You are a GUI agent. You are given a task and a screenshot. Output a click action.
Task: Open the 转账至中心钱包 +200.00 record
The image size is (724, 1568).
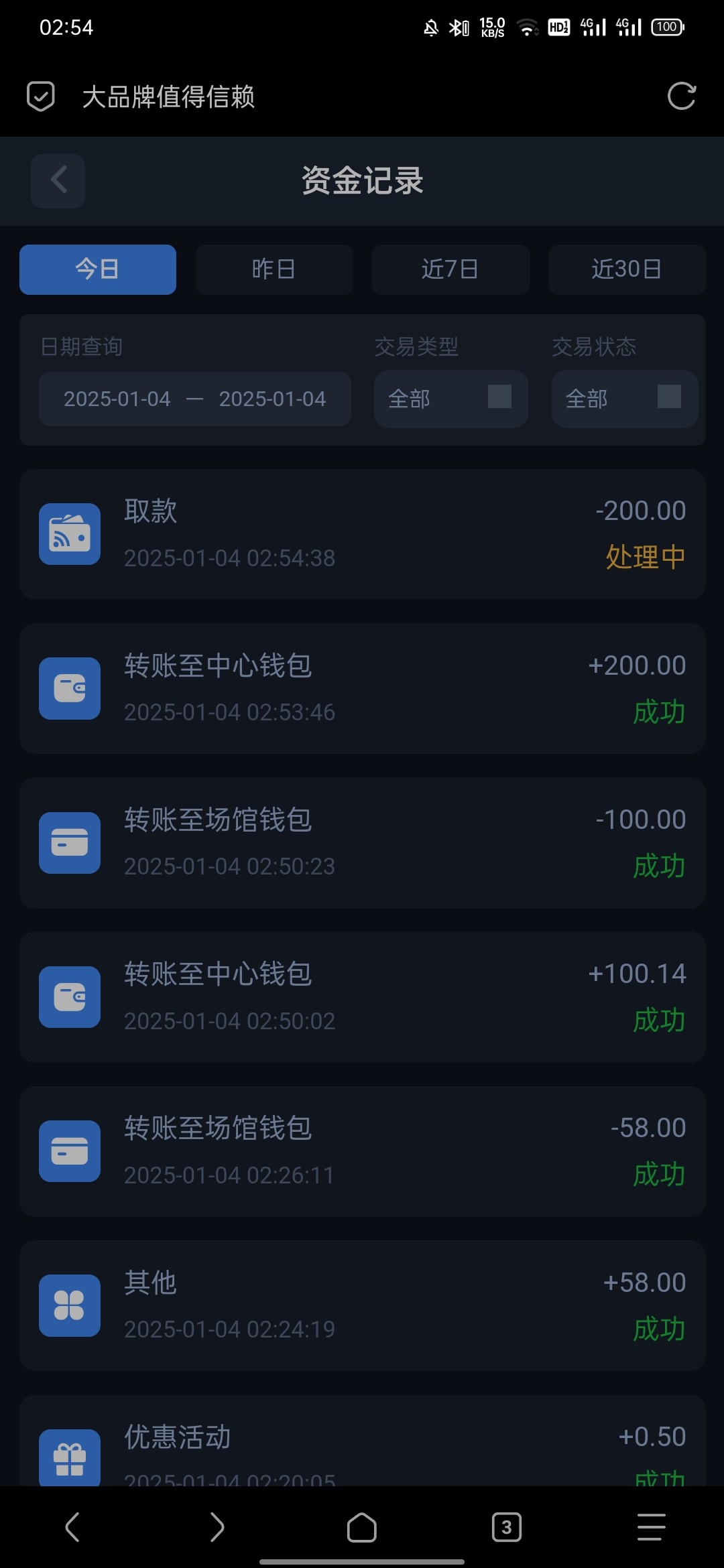(x=362, y=688)
